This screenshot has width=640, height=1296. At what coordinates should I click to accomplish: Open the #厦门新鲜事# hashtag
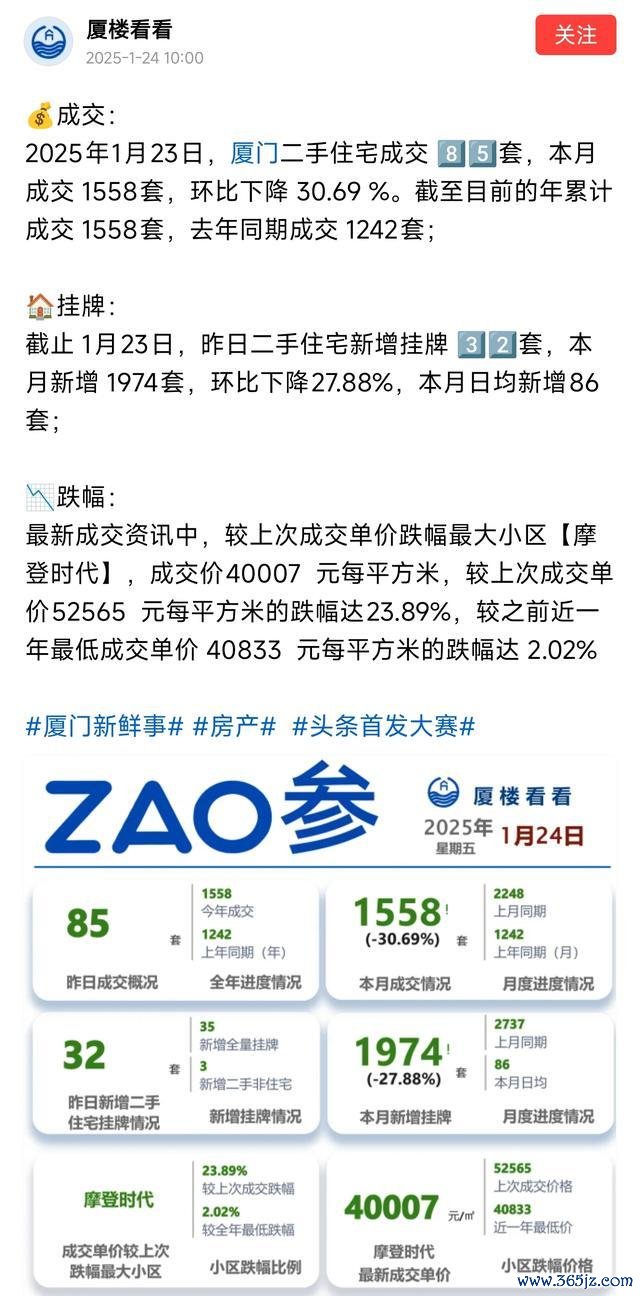coord(104,726)
